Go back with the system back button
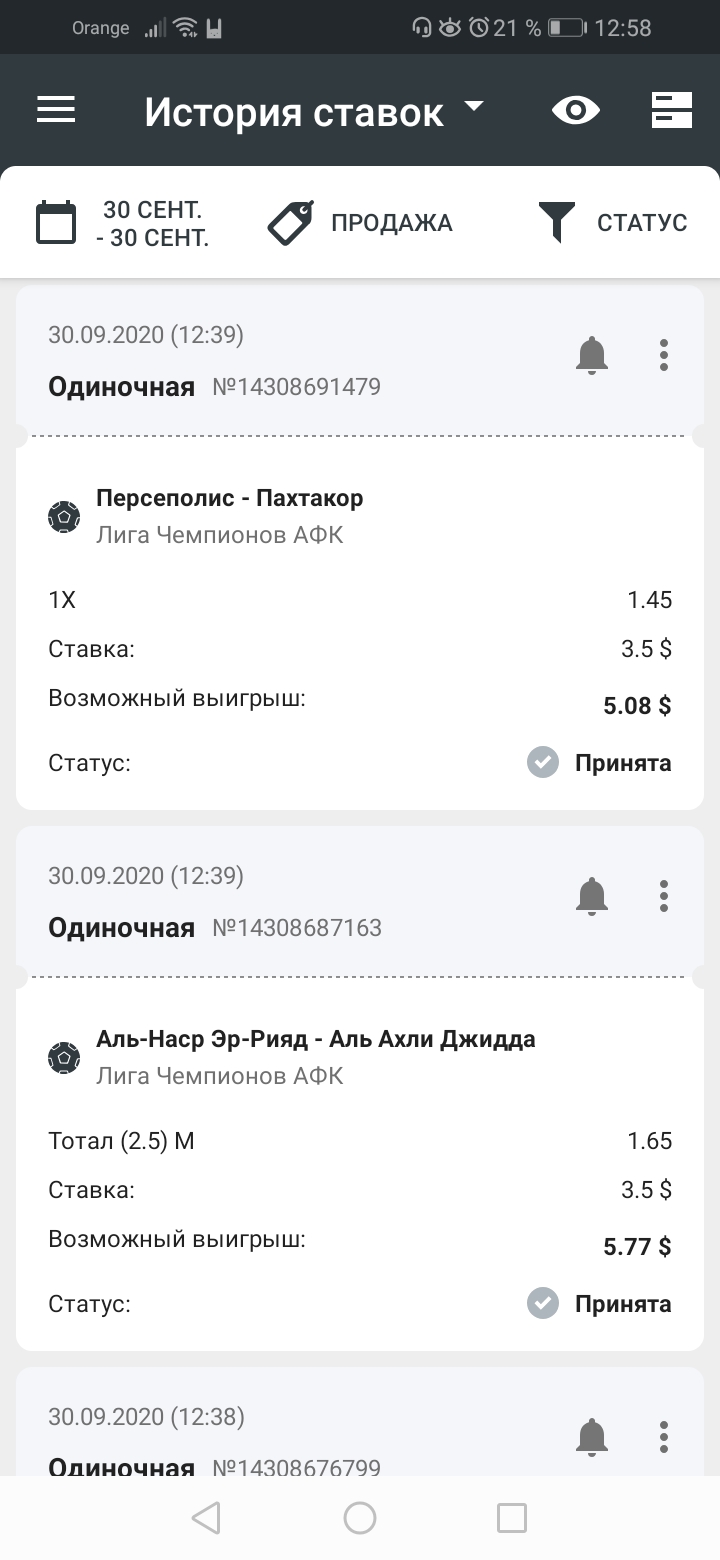 click(x=206, y=1518)
